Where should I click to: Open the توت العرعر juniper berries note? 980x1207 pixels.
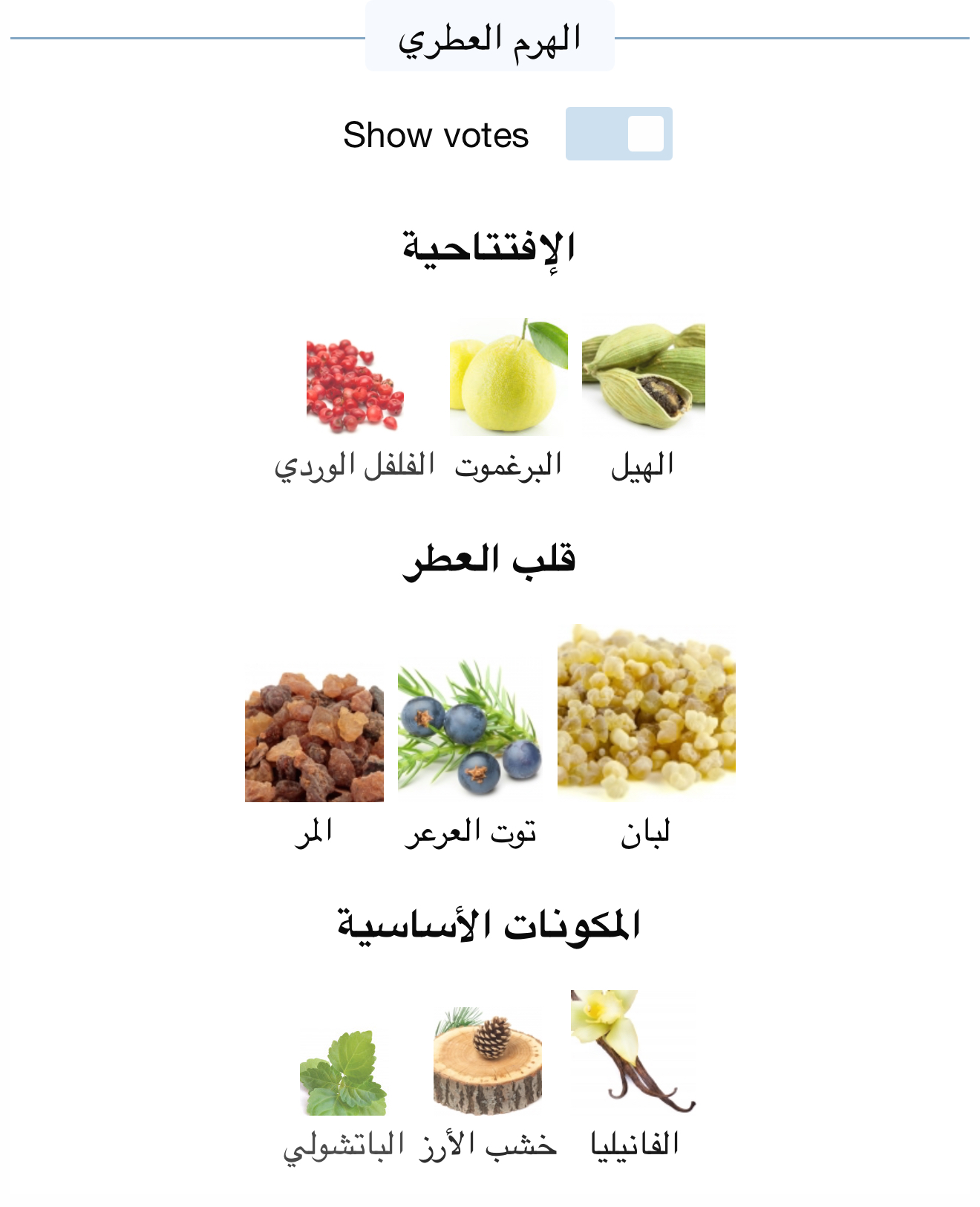tap(469, 729)
